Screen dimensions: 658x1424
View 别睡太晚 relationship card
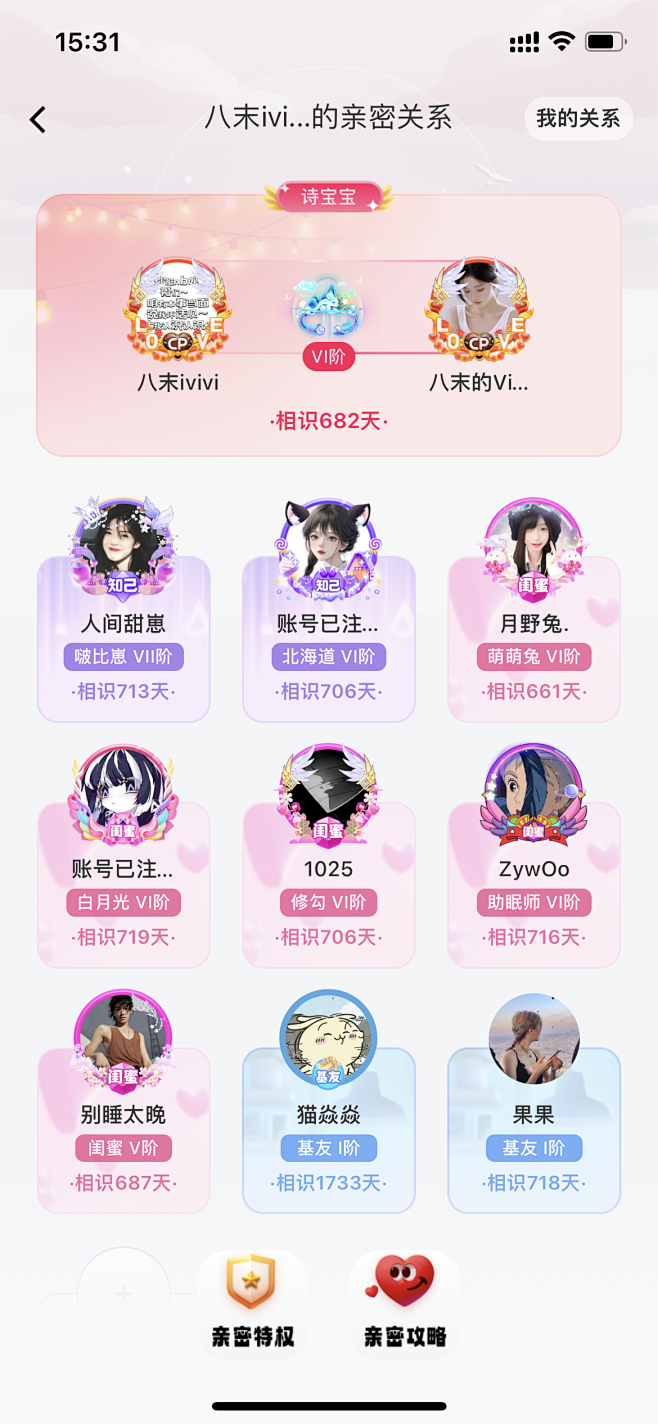point(124,1128)
